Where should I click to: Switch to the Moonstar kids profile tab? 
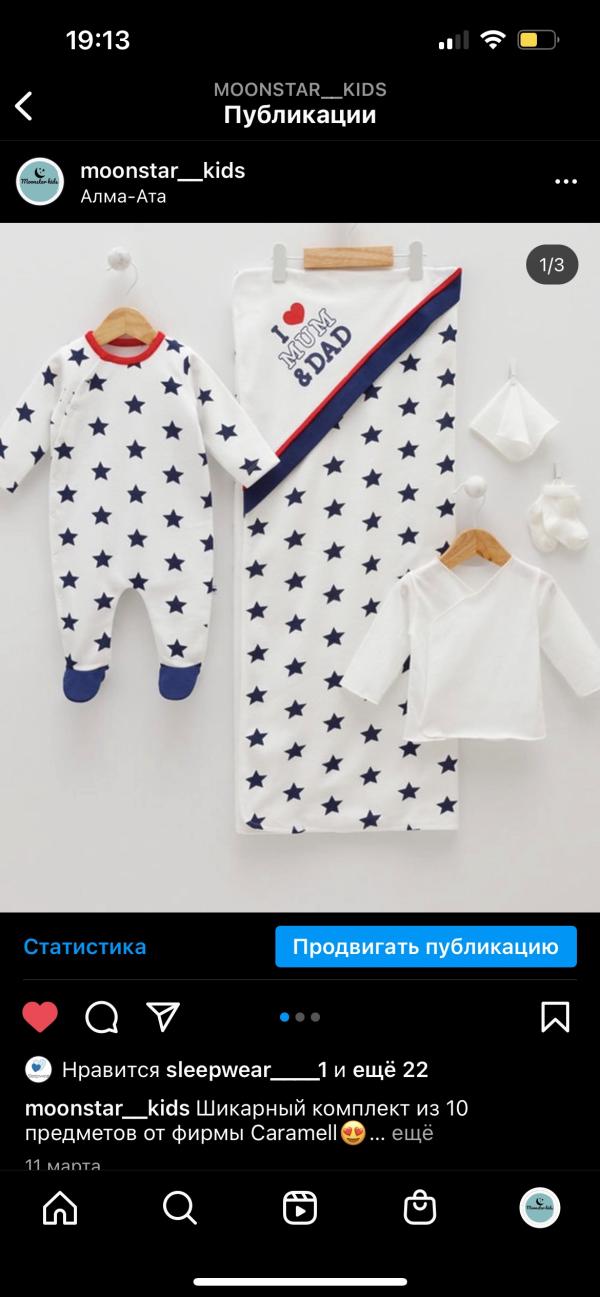click(540, 1208)
